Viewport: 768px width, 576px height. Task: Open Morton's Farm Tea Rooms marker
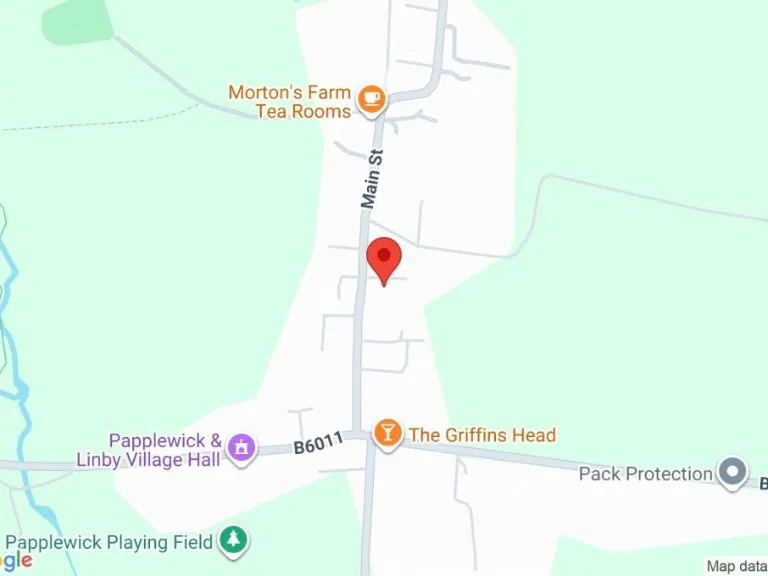tap(372, 98)
